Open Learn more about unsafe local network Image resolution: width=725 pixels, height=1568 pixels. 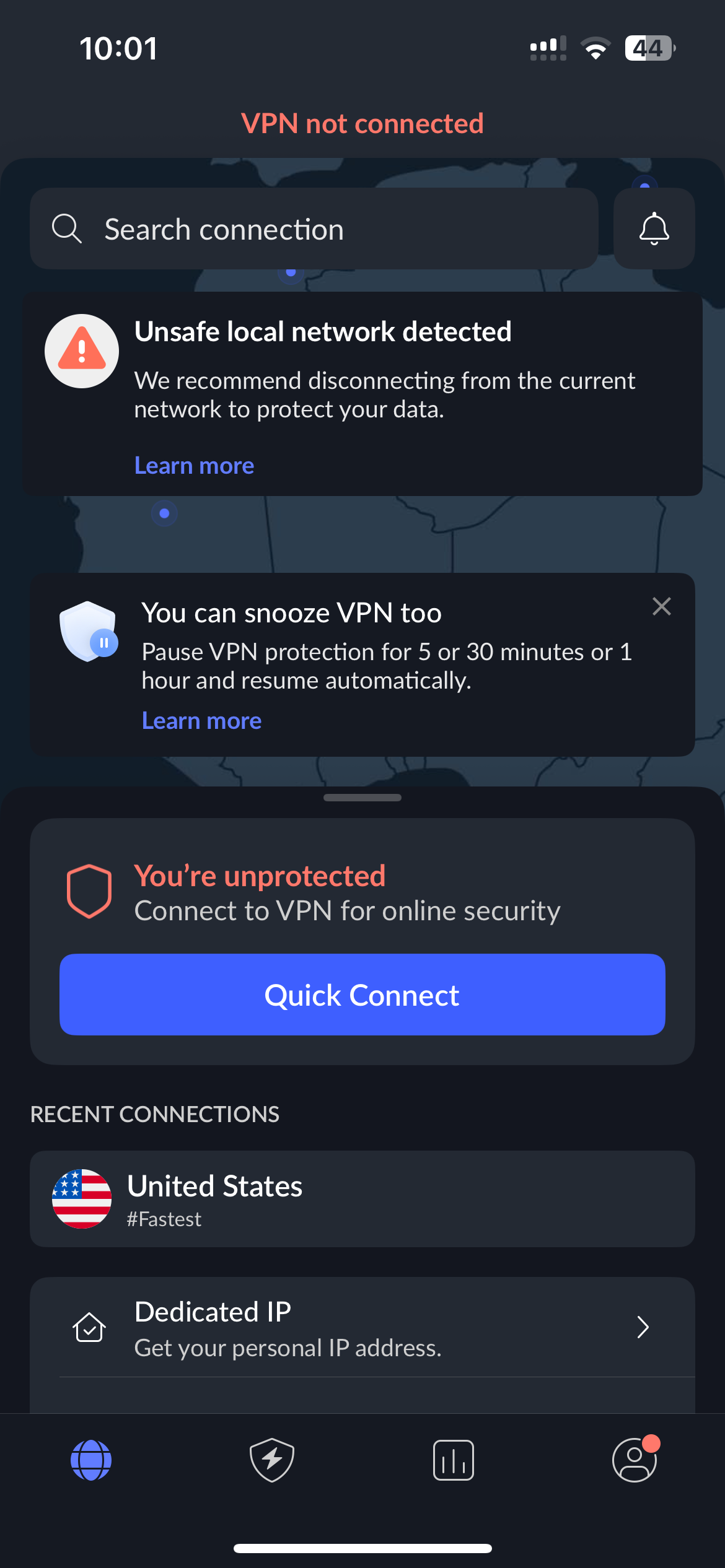tap(194, 466)
